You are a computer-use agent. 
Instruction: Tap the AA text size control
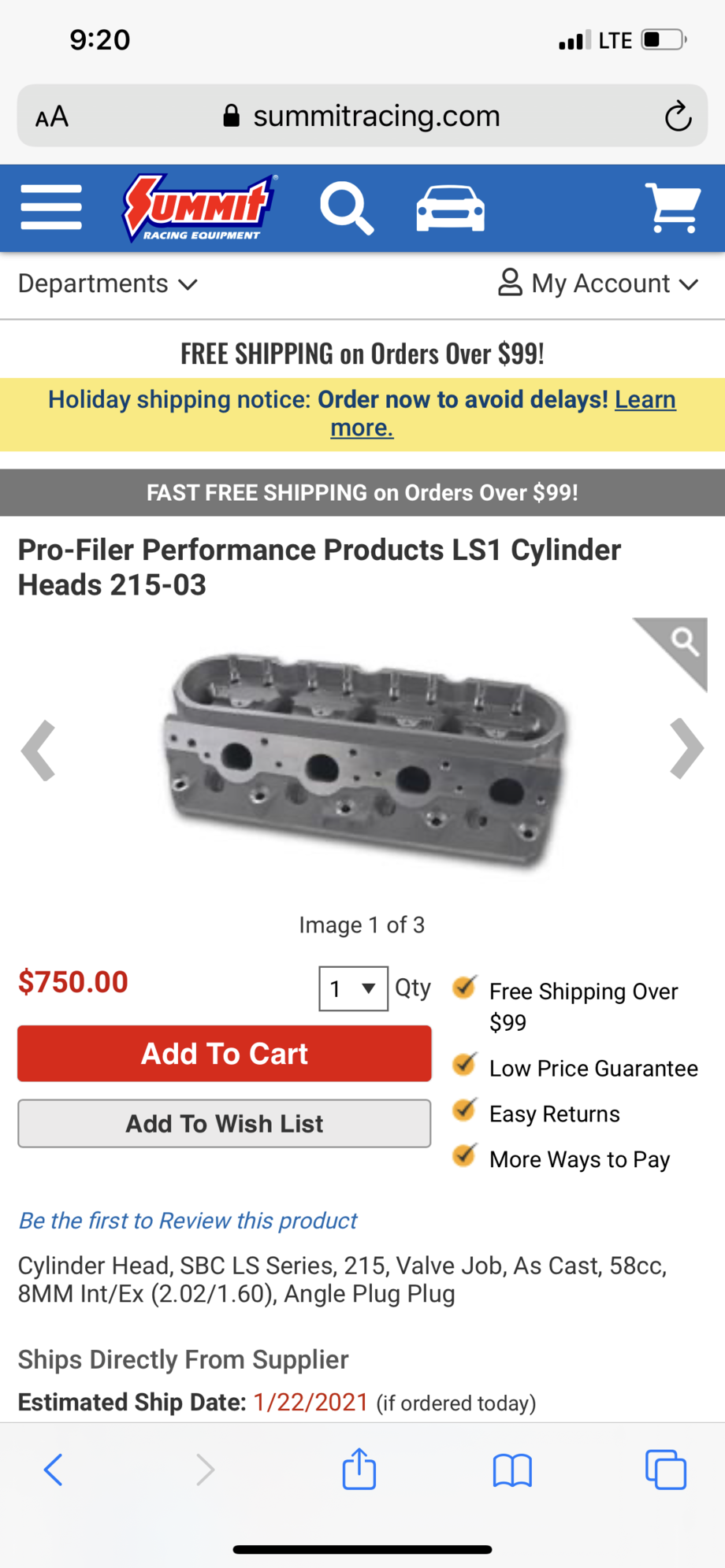point(51,116)
